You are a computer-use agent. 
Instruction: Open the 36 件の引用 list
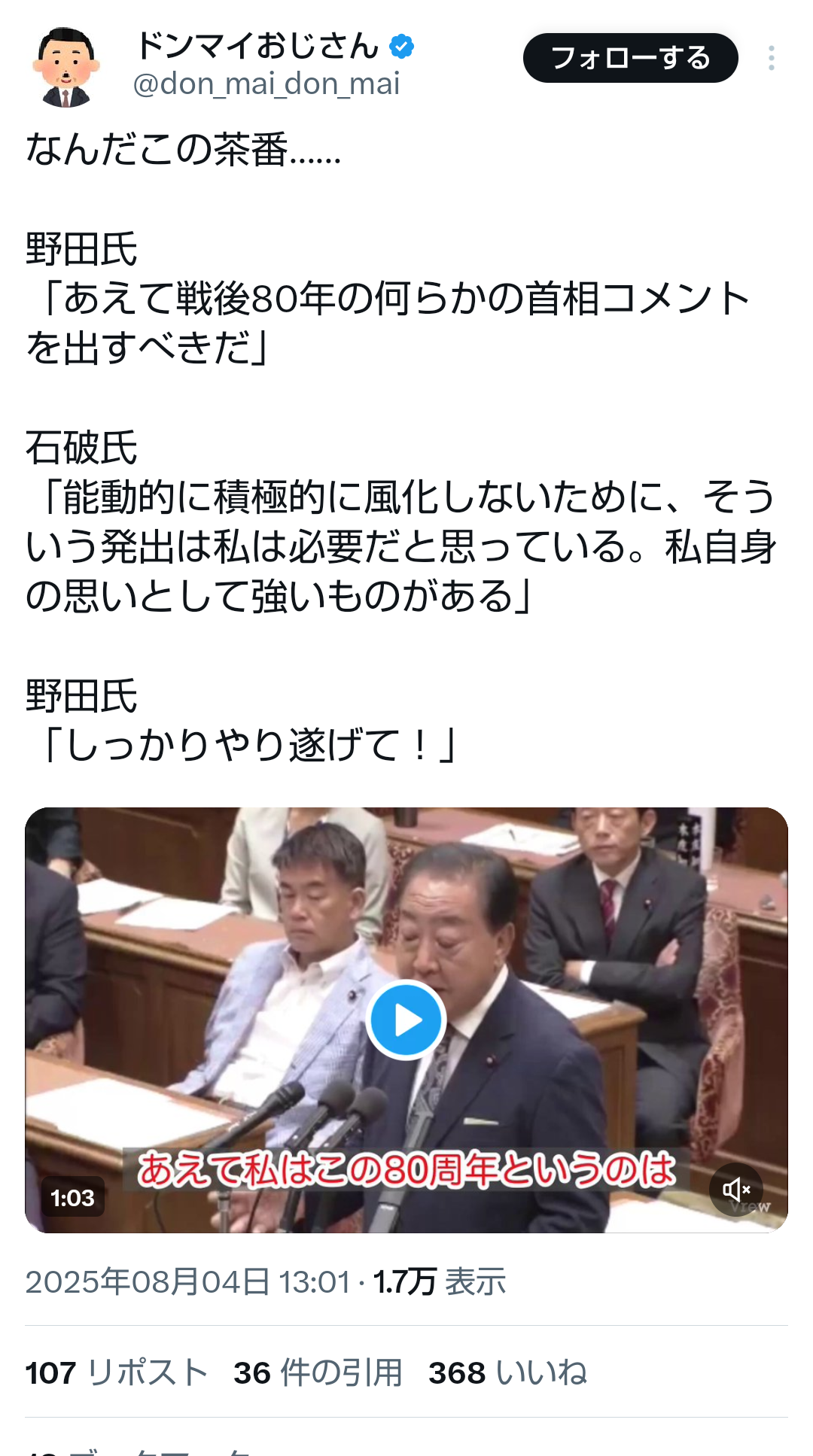(318, 1372)
